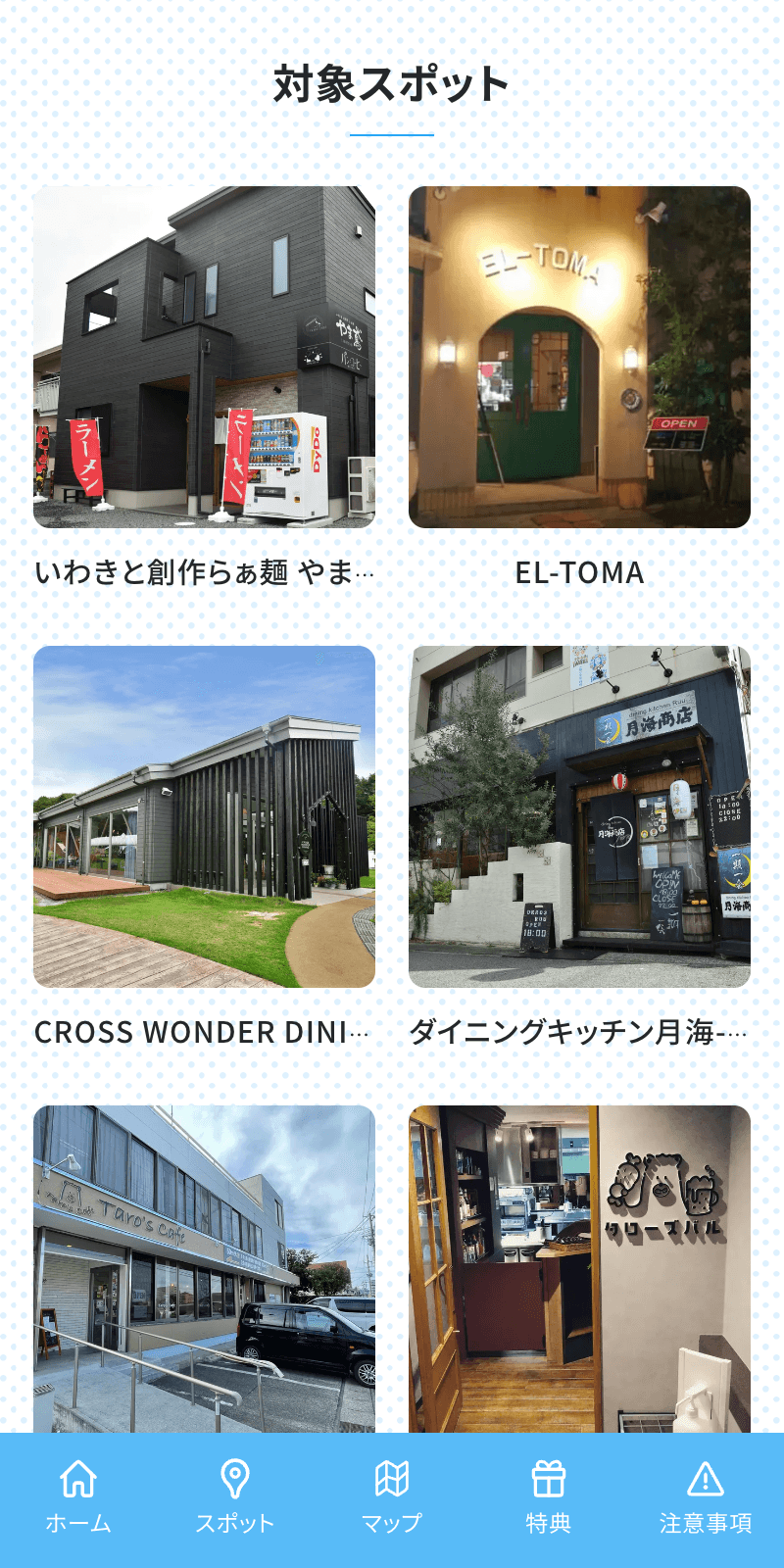
Task: Open the 月海商店 storefront photo
Action: tap(580, 813)
